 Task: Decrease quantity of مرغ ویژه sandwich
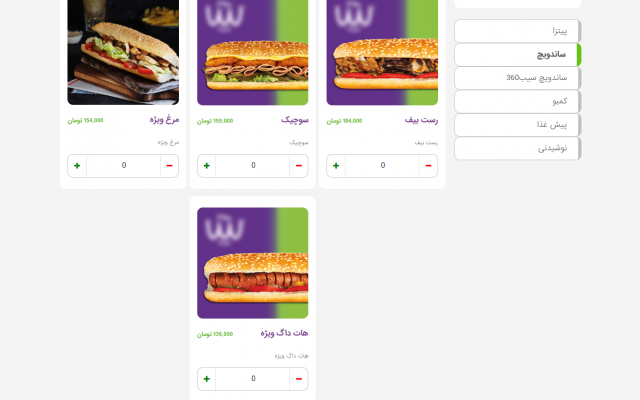[x=169, y=166]
